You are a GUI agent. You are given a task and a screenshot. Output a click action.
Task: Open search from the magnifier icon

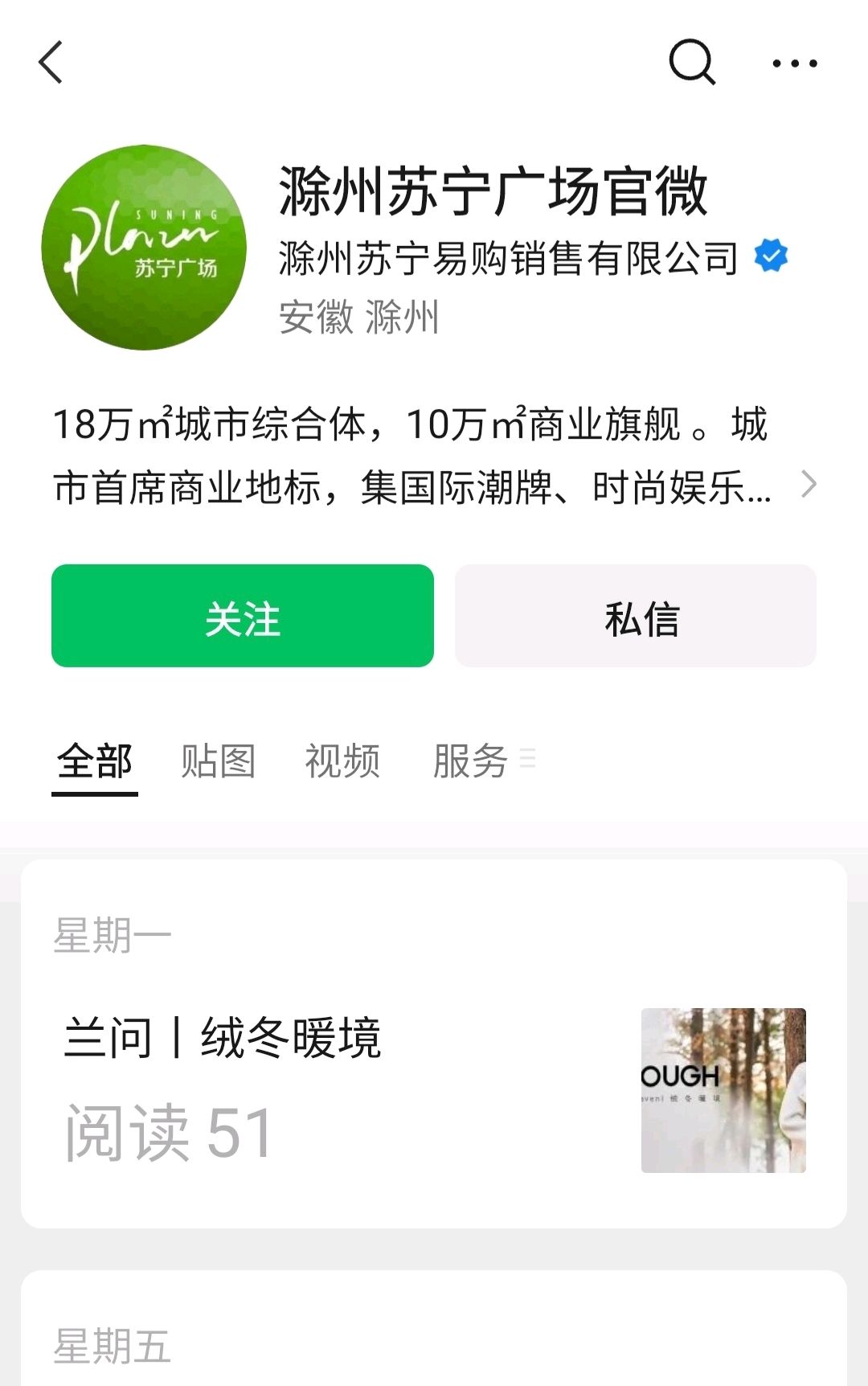pyautogui.click(x=691, y=63)
